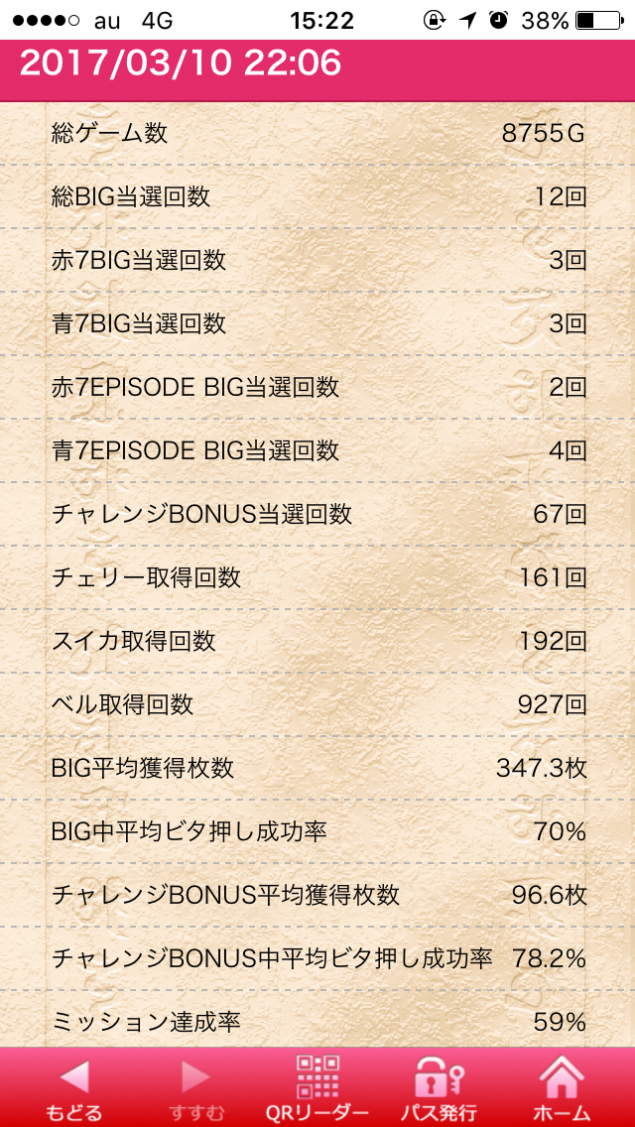Open パス発行 to issue a password
635x1127 pixels.
(439, 1088)
